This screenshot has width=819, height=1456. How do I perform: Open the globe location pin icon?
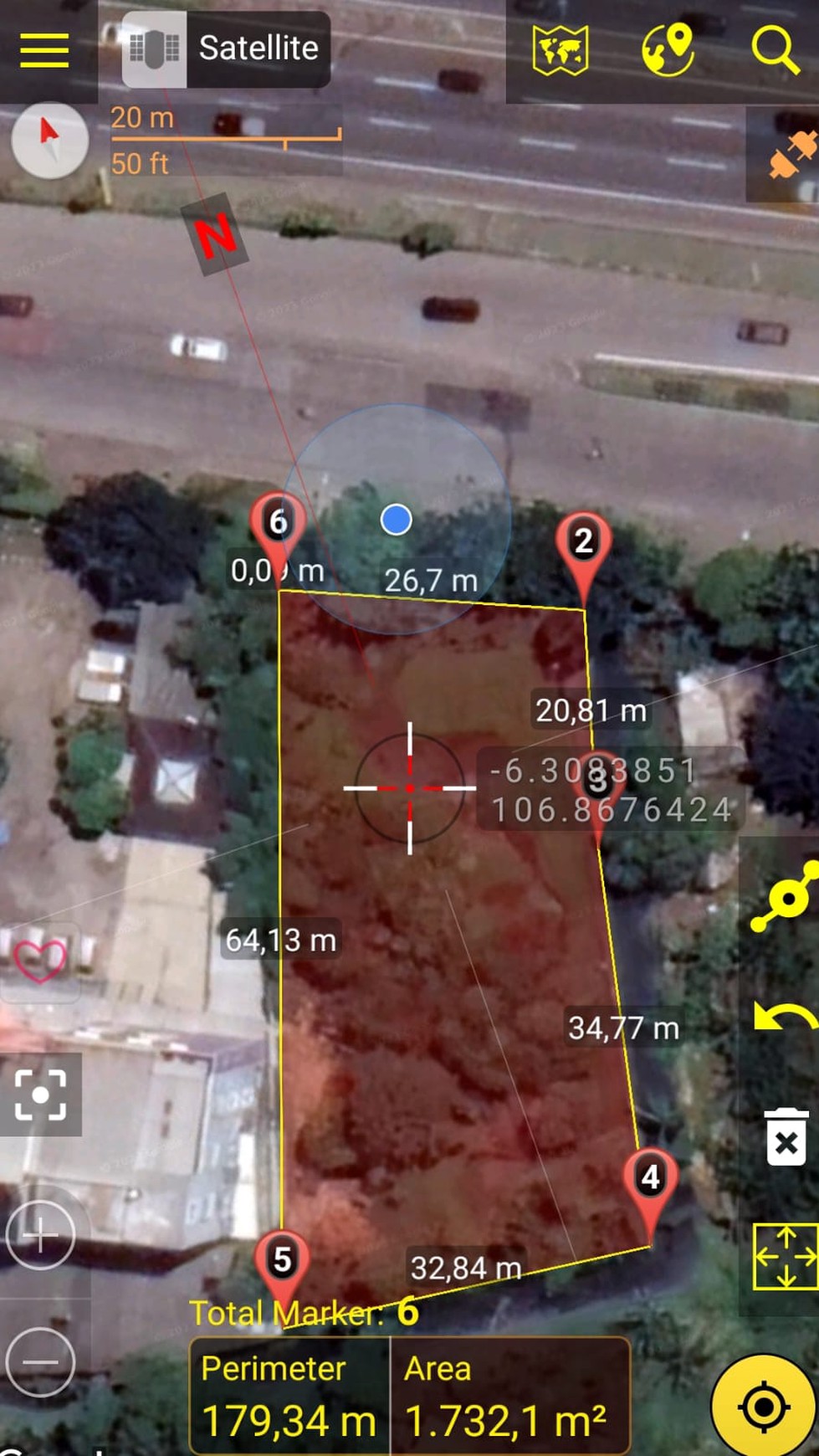pos(668,50)
